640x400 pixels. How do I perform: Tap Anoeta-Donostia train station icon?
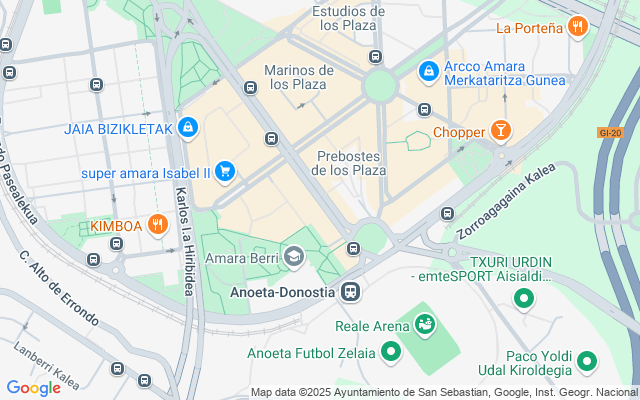pos(350,292)
